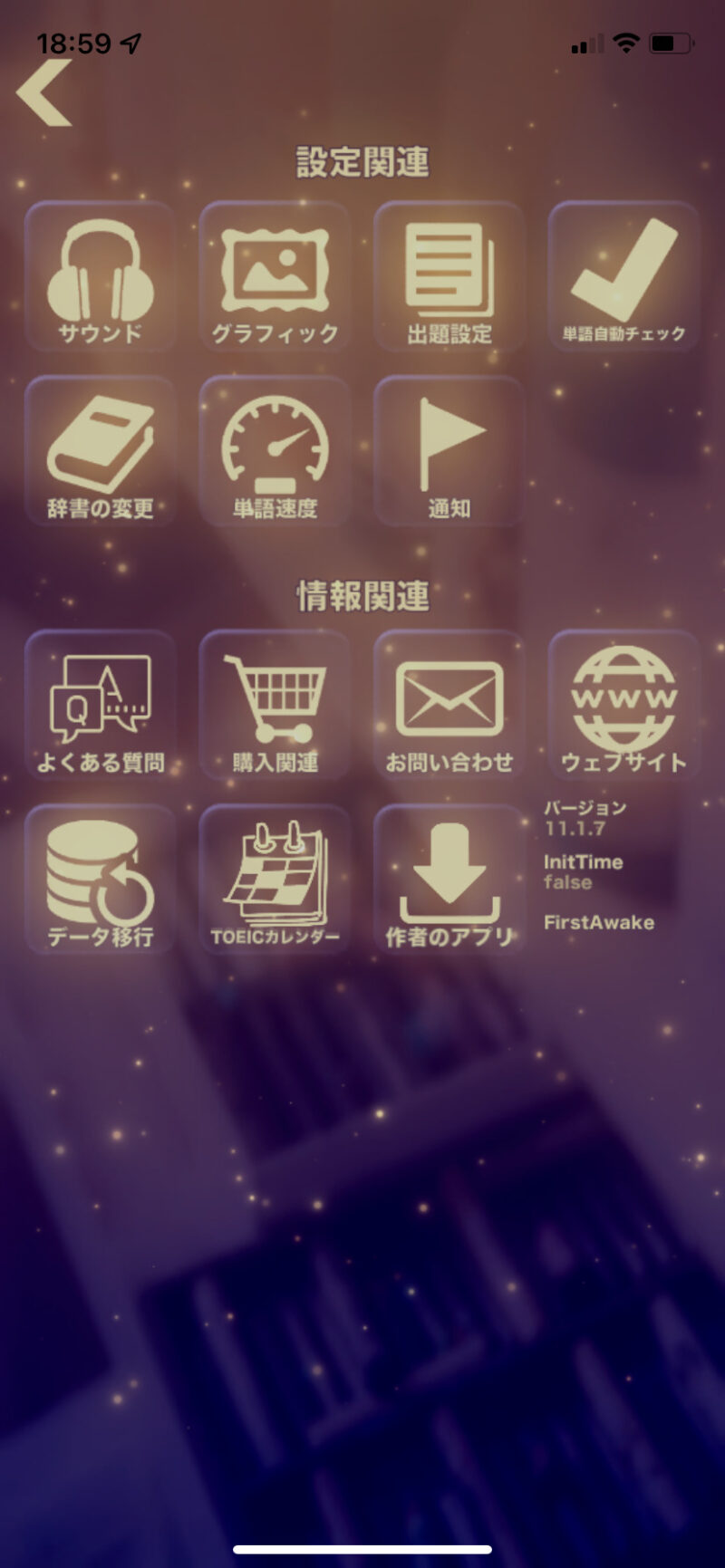This screenshot has height=1568, width=725.
Task: Open the TOEICカレンダー calendar
Action: coord(275,880)
